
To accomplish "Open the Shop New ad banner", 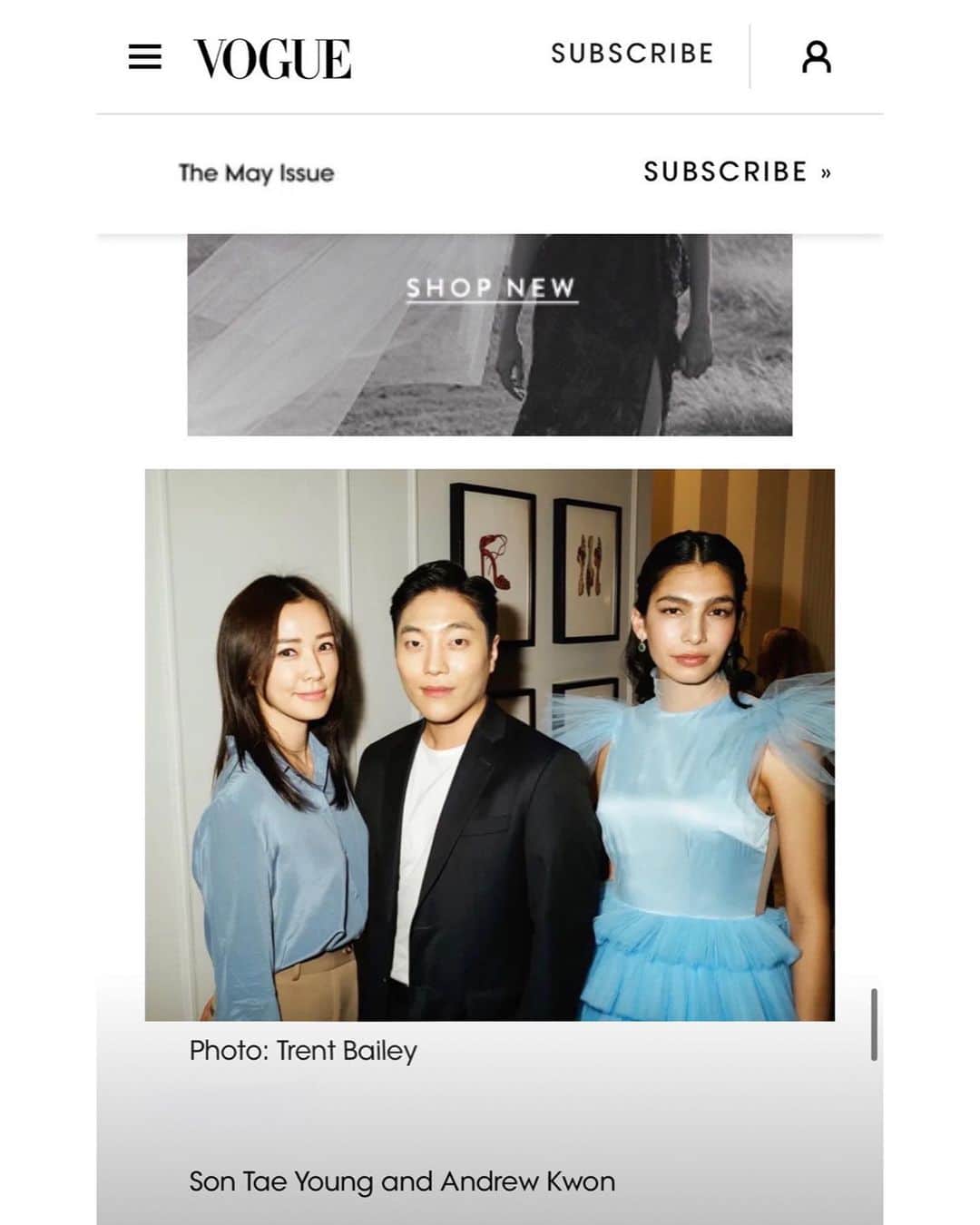I will point(490,289).
